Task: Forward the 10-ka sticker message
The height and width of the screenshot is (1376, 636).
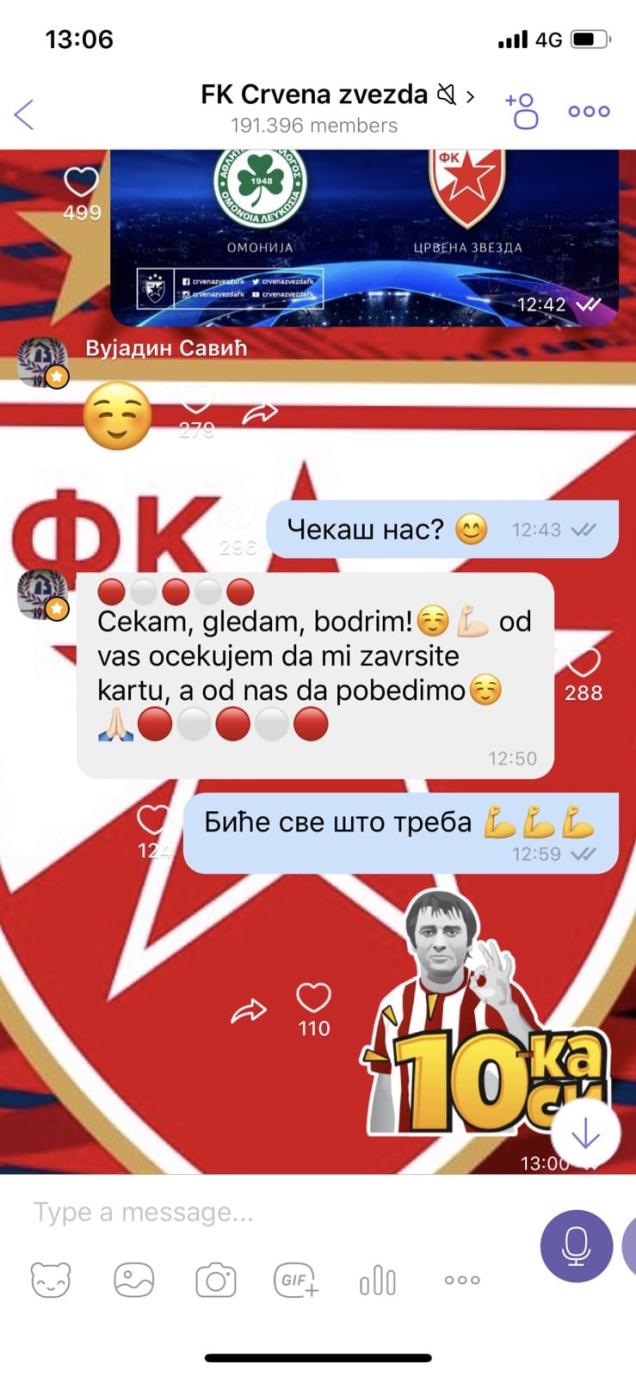Action: coord(246,1013)
